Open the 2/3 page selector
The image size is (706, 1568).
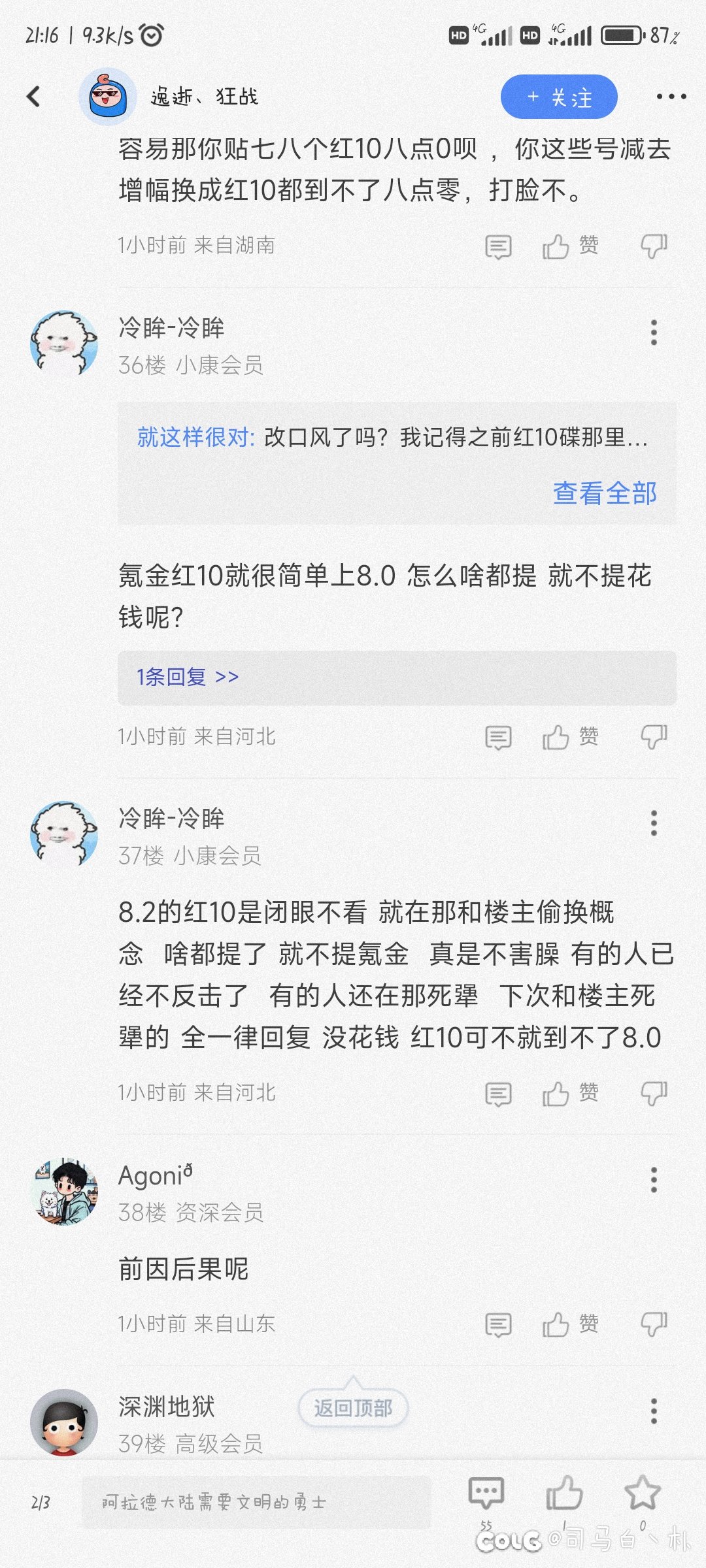coord(41,1502)
